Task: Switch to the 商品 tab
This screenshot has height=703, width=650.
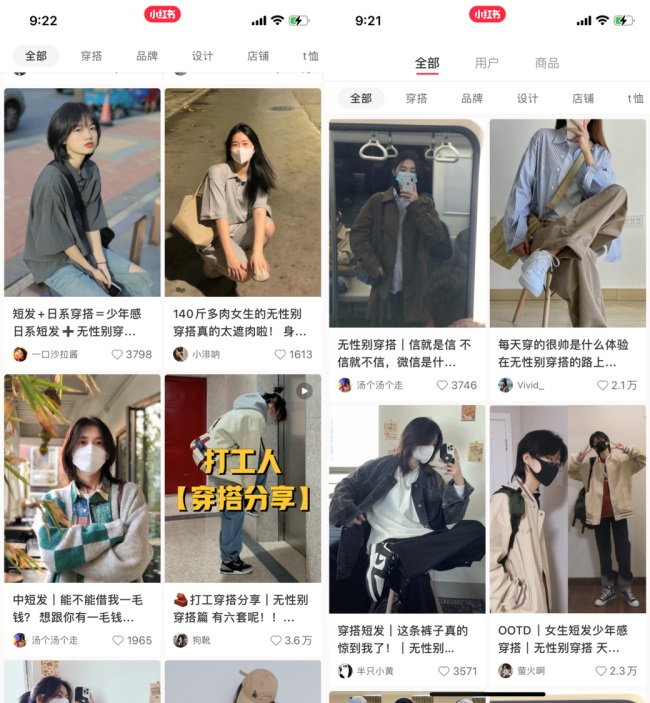Action: click(547, 63)
